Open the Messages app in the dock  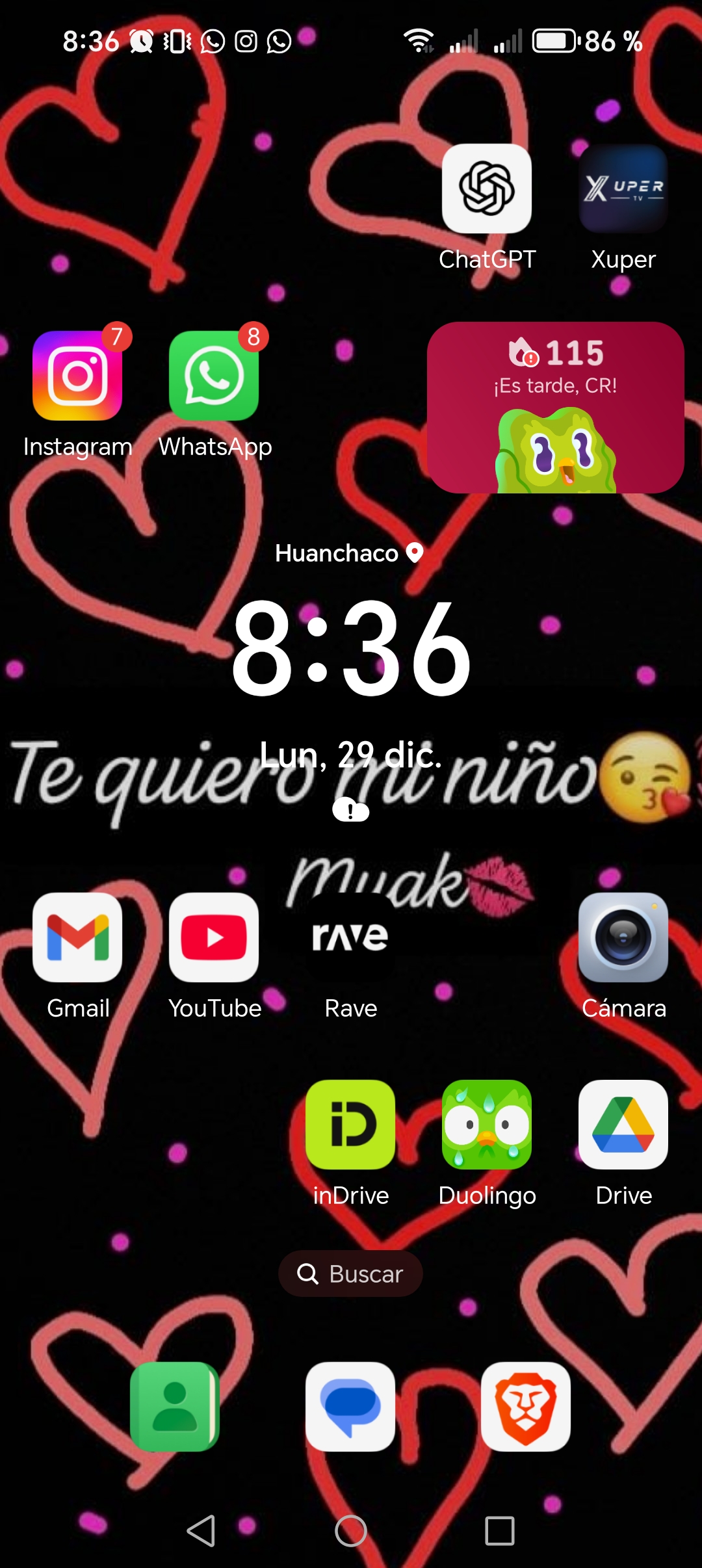click(350, 1407)
